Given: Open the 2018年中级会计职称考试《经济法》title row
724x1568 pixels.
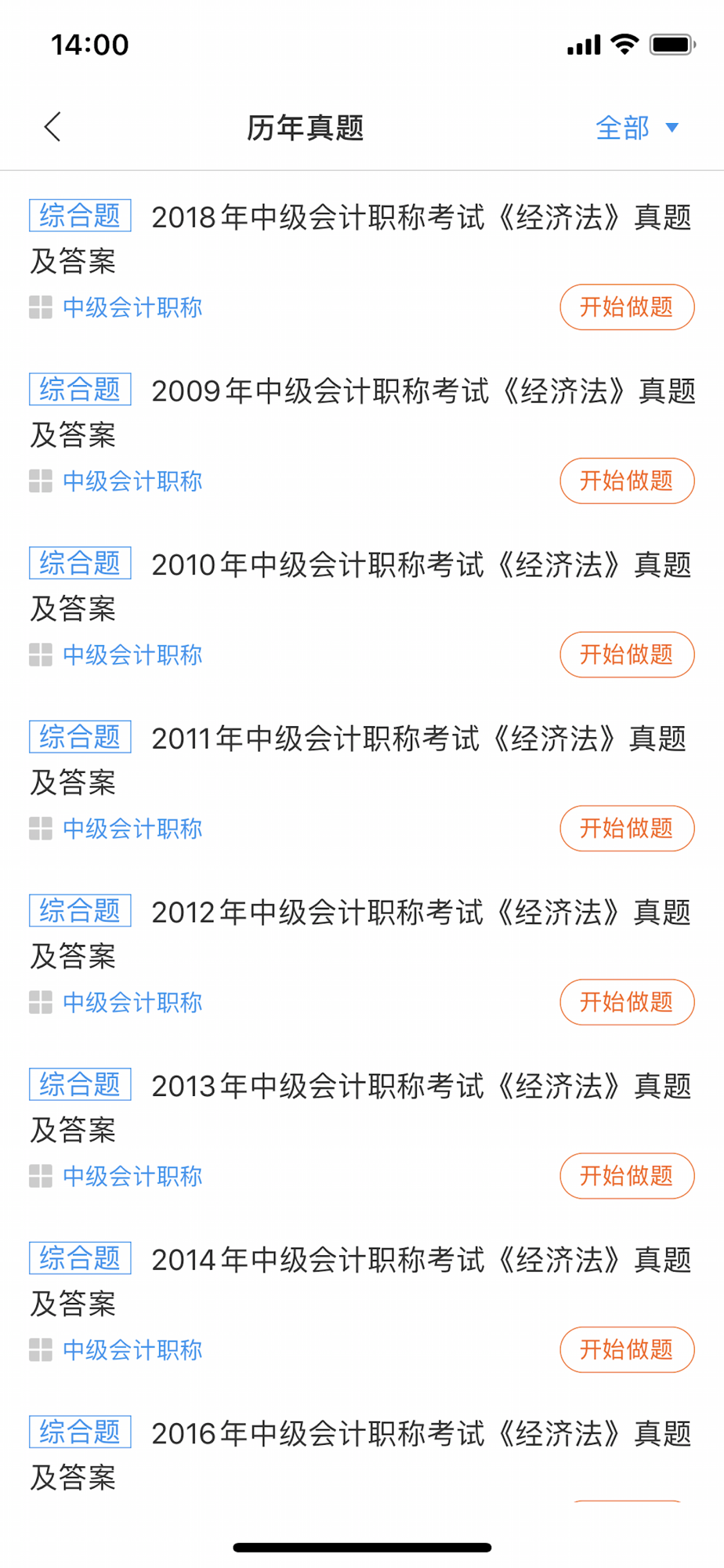Looking at the screenshot, I should click(361, 238).
